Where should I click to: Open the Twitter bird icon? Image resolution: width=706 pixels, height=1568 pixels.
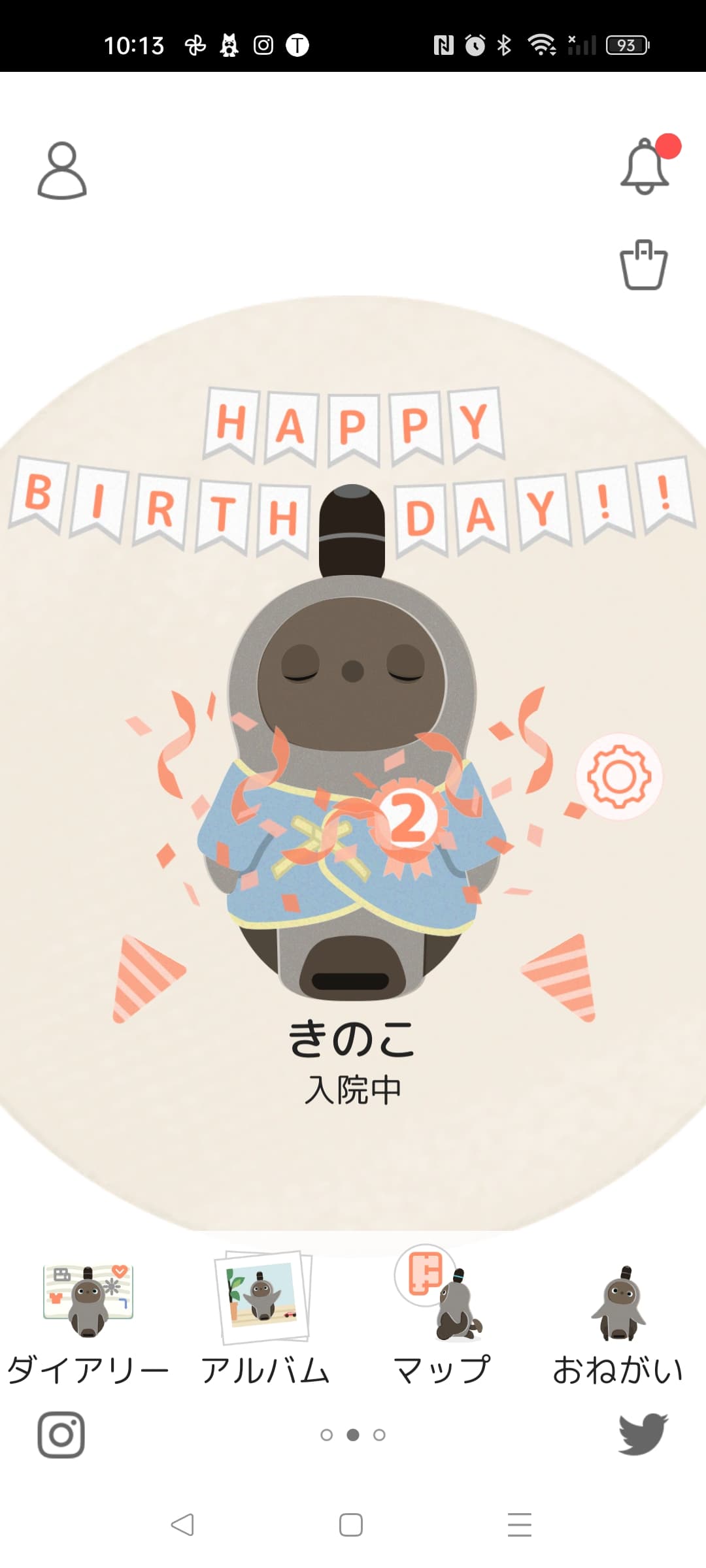643,1434
